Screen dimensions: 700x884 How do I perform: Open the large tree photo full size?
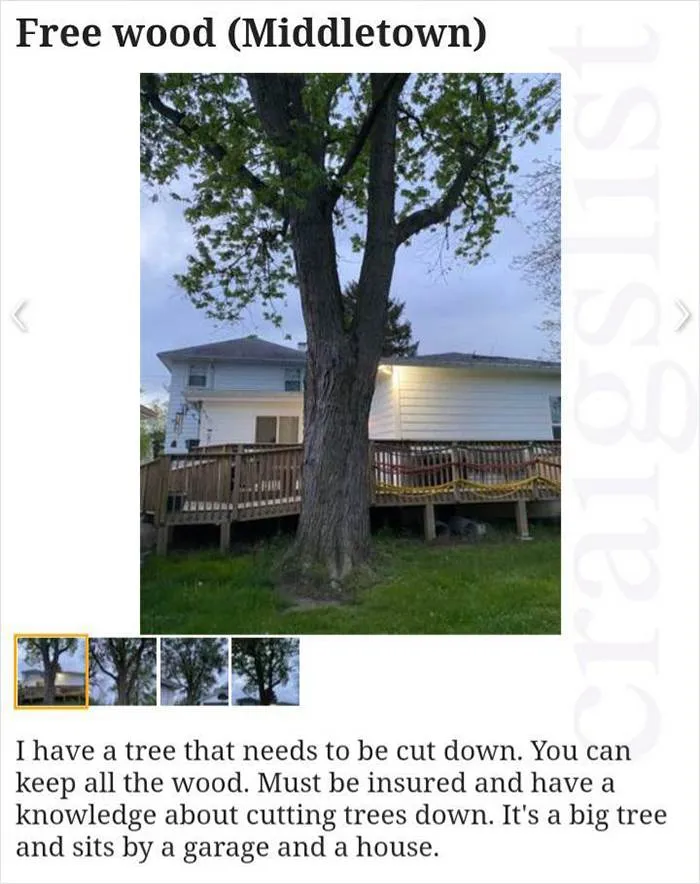(350, 353)
